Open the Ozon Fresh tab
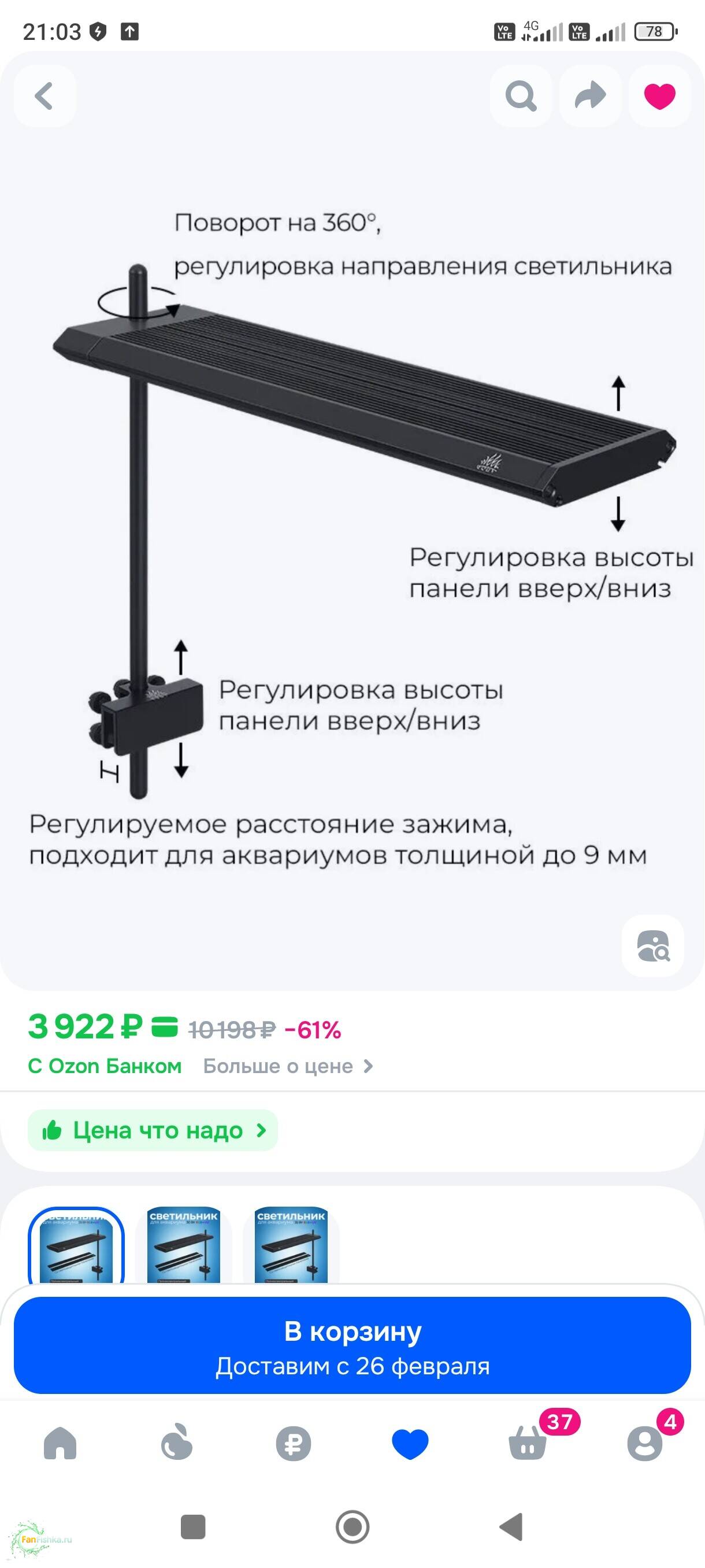Viewport: 705px width, 1568px height. (x=176, y=1443)
